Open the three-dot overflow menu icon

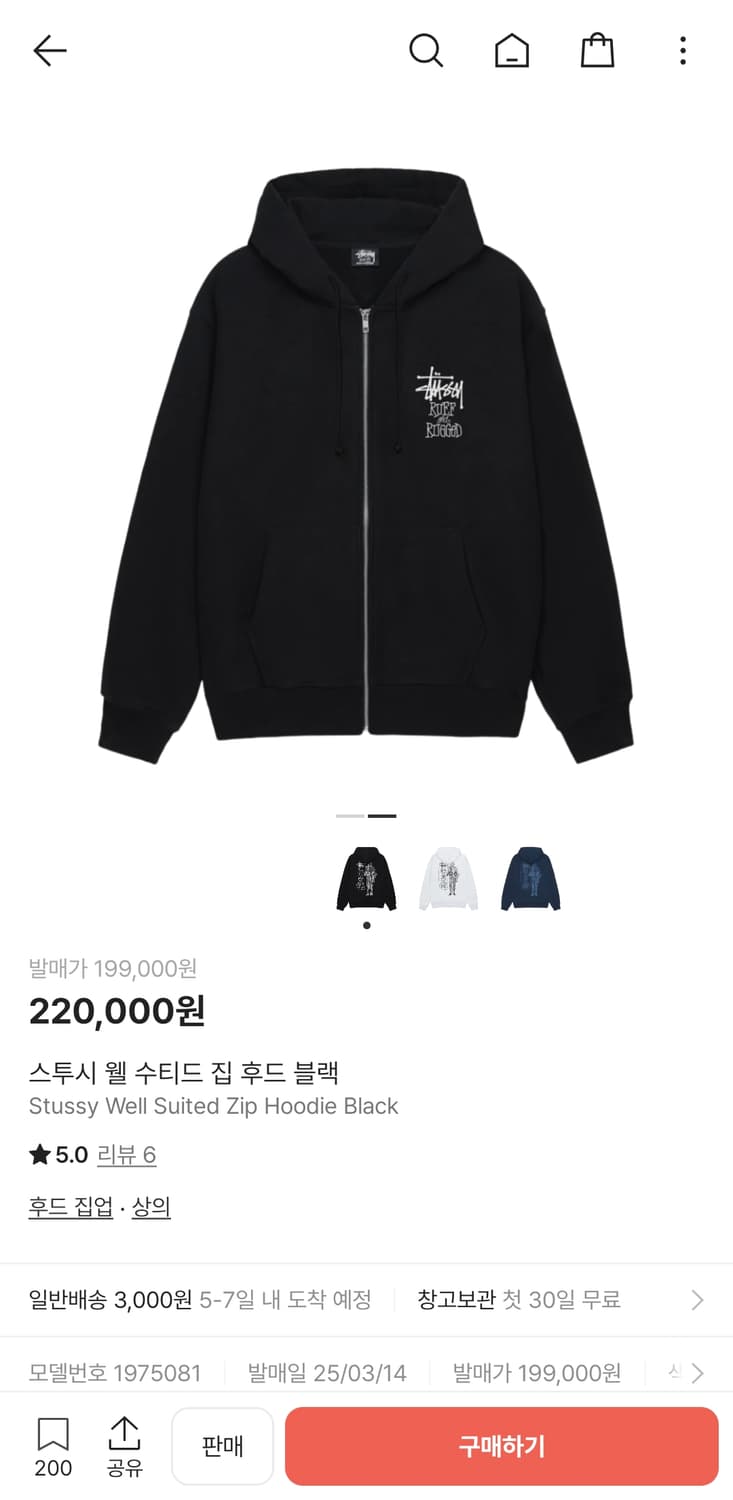[x=682, y=50]
